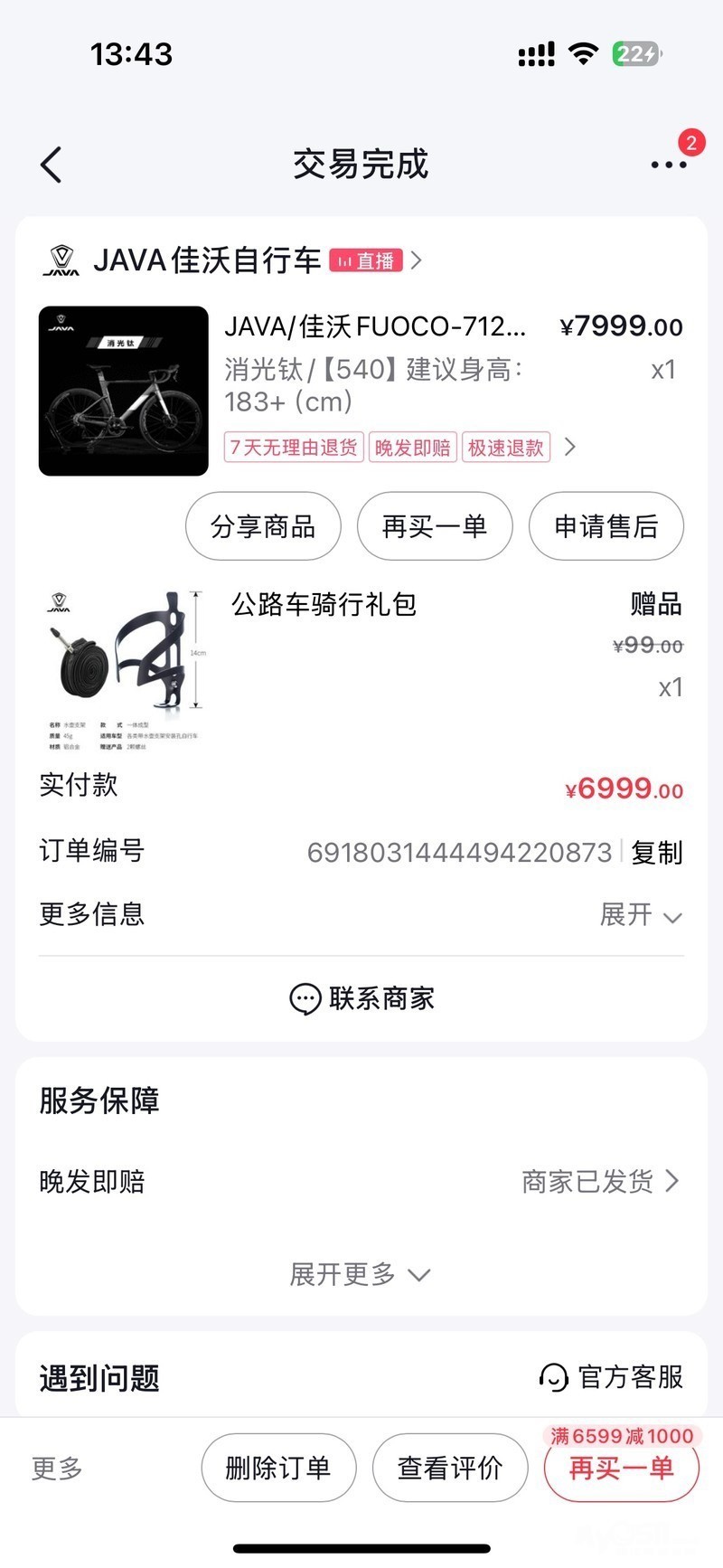Apply for after-sales via 申请售后

click(606, 526)
